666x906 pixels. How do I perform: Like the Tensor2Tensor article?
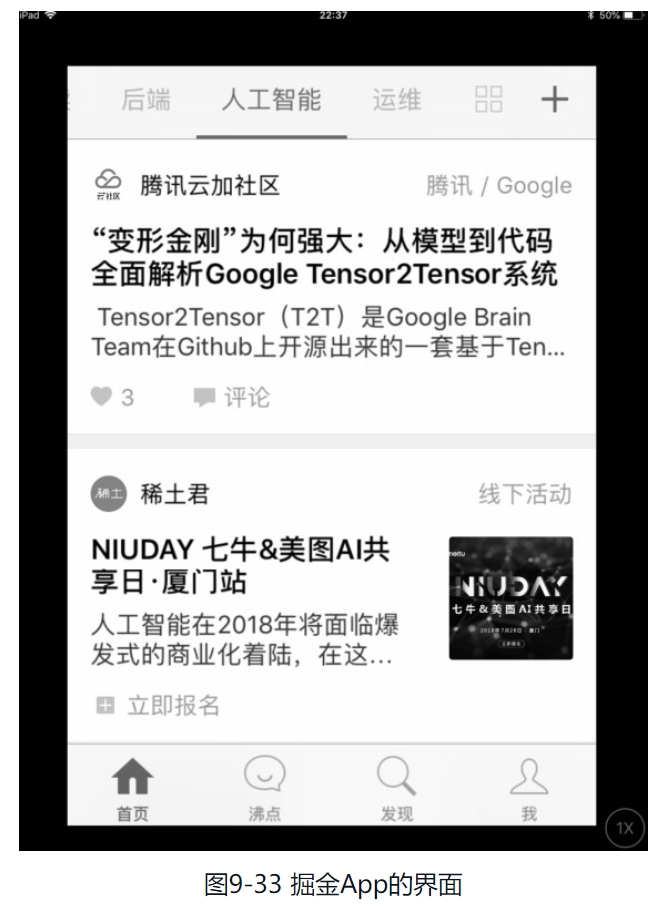coord(112,398)
